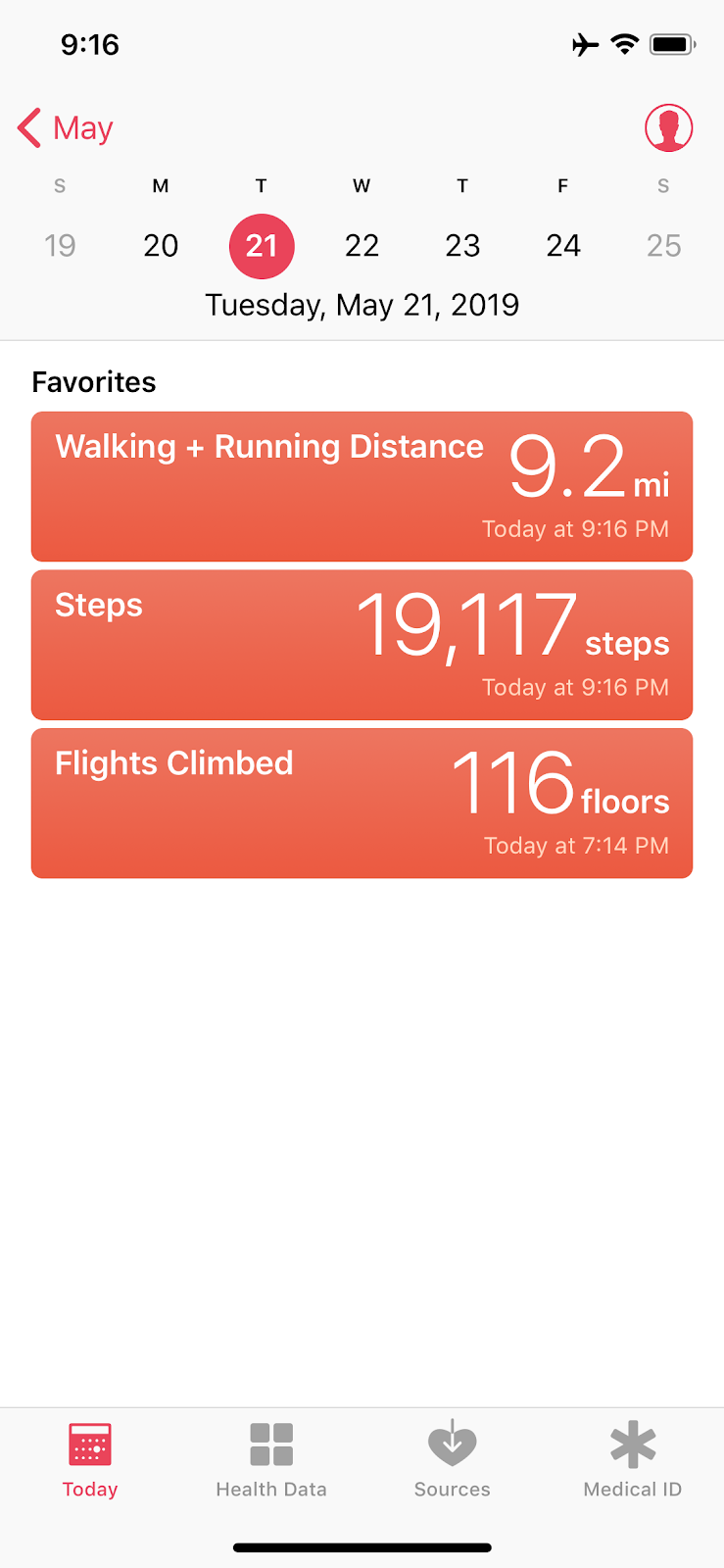Tap the highlighted date 21

(262, 246)
